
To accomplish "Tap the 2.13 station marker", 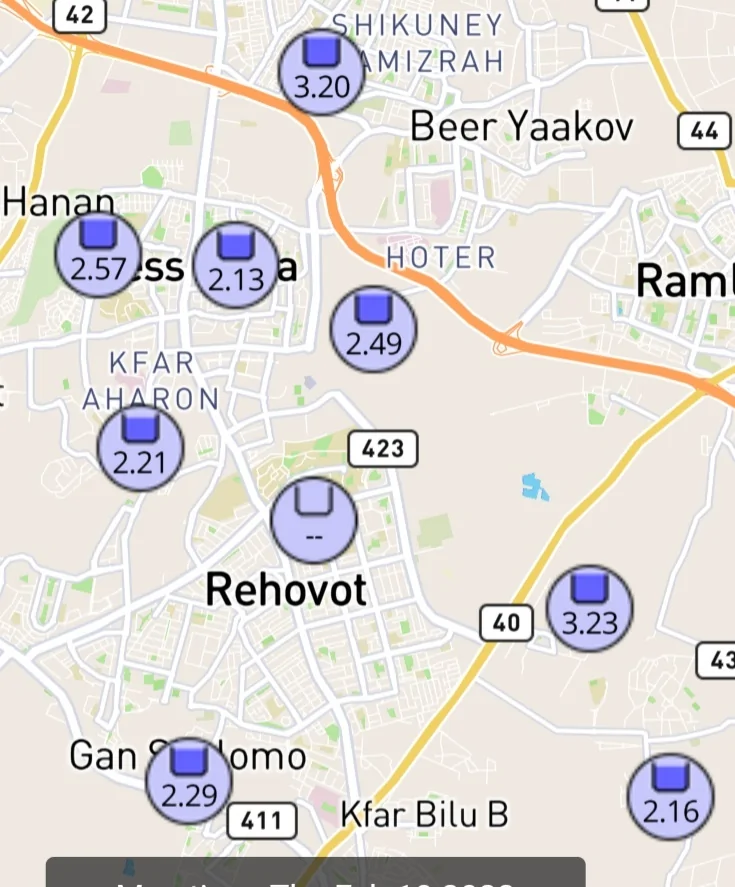I will pyautogui.click(x=235, y=265).
